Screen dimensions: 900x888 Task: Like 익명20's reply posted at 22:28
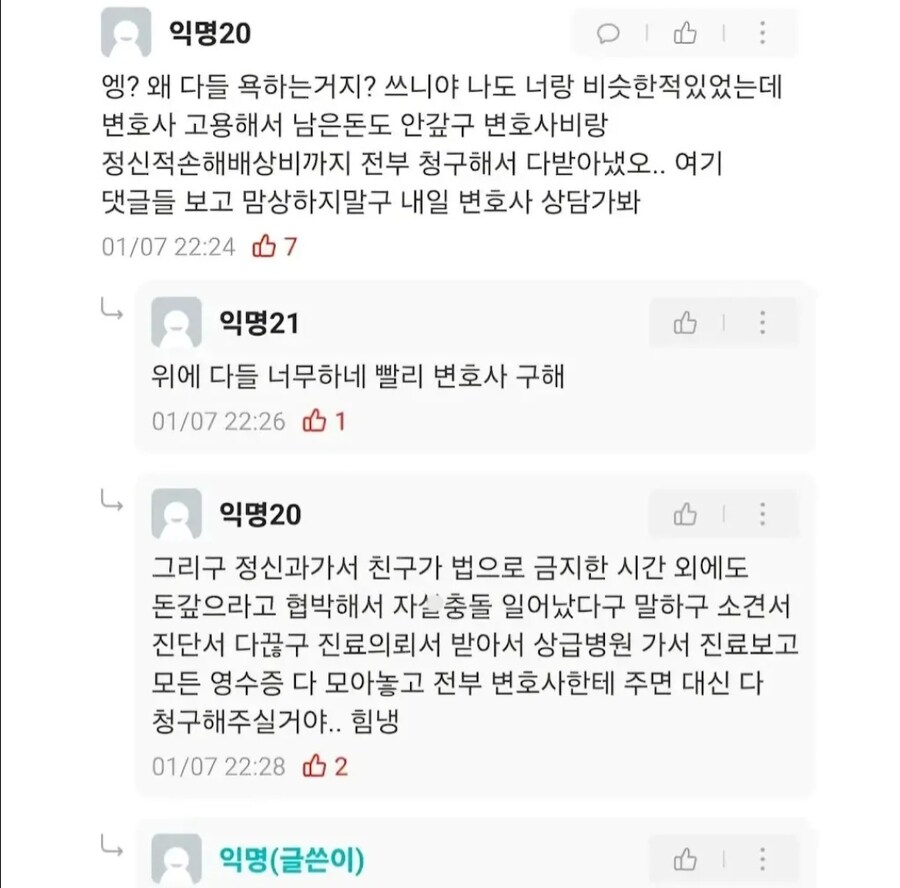[x=685, y=514]
